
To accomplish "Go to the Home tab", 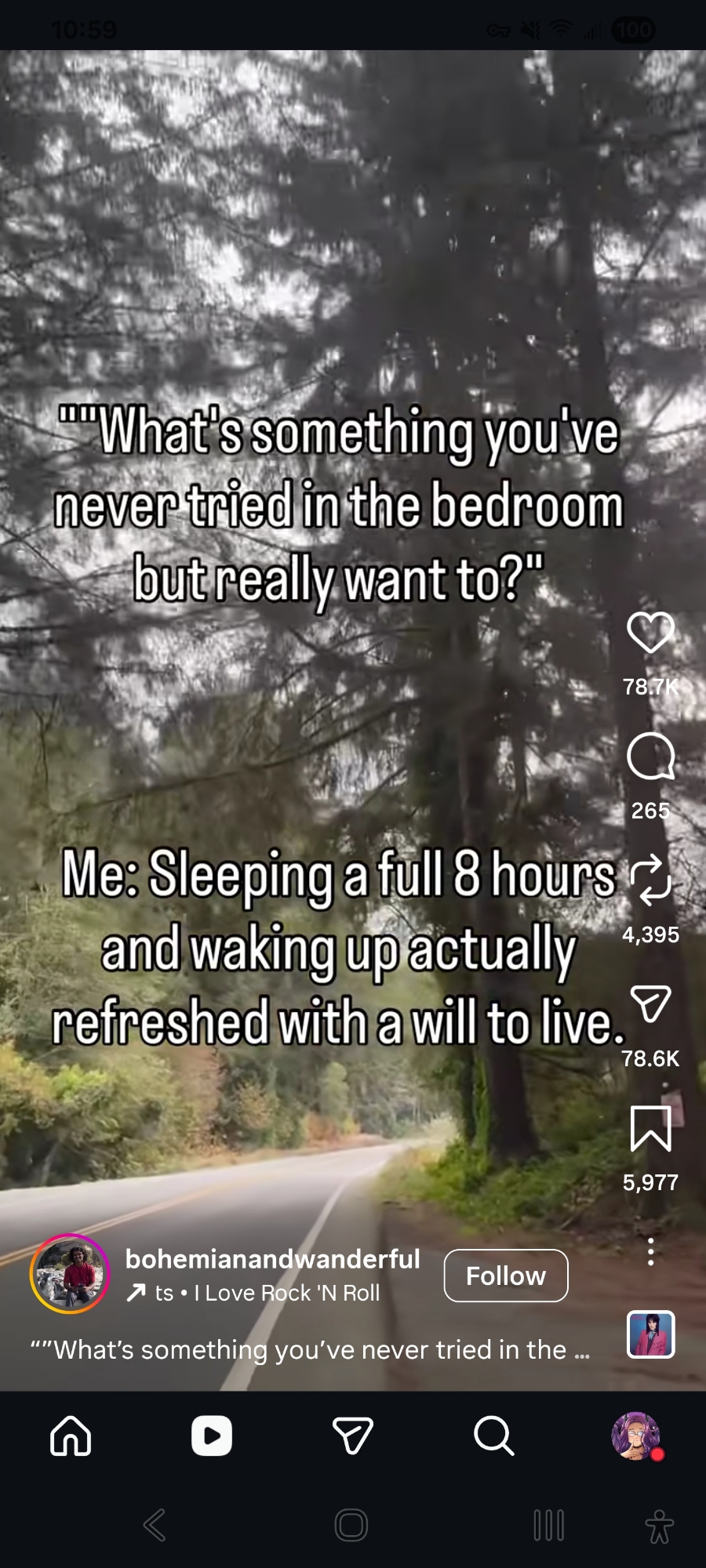I will click(x=71, y=1436).
